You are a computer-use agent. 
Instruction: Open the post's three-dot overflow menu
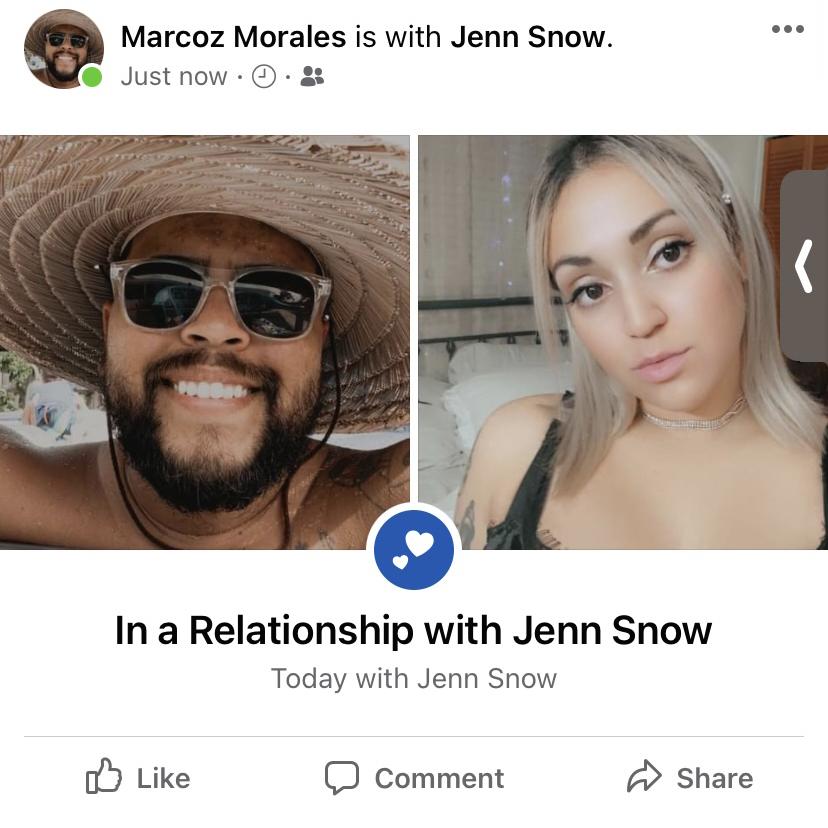(x=788, y=29)
